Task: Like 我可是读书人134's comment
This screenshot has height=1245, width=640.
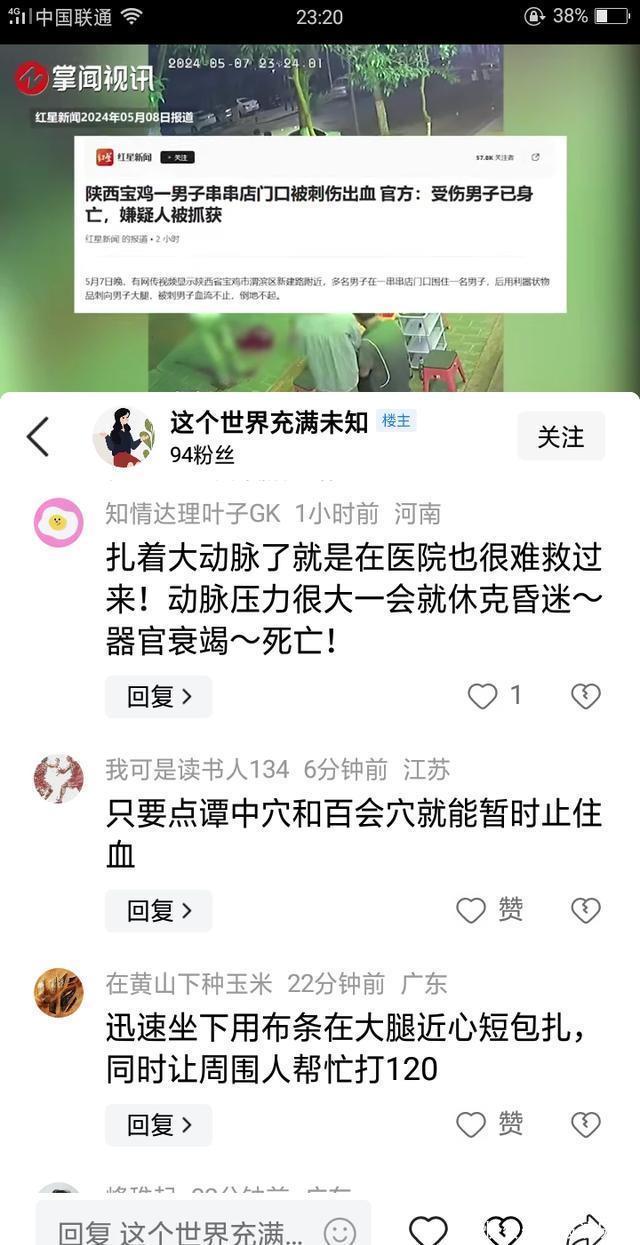Action: point(472,910)
